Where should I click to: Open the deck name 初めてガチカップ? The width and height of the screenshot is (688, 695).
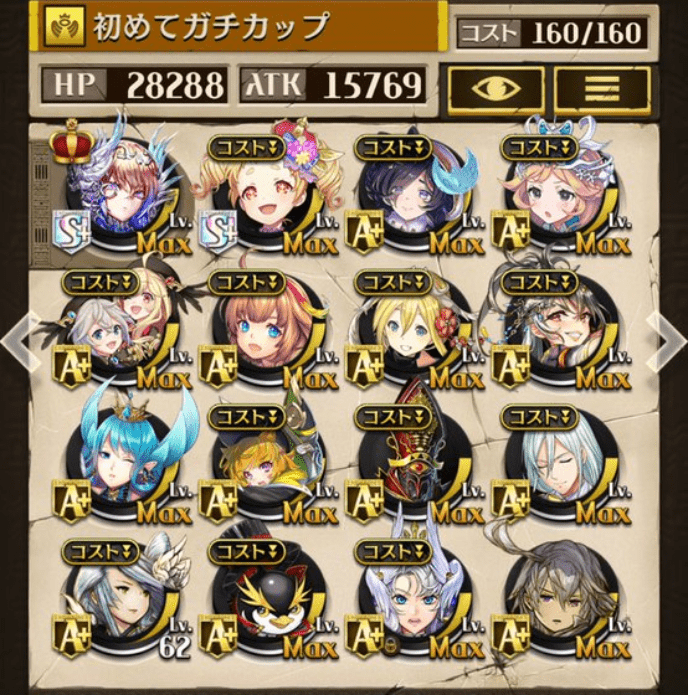click(220, 27)
